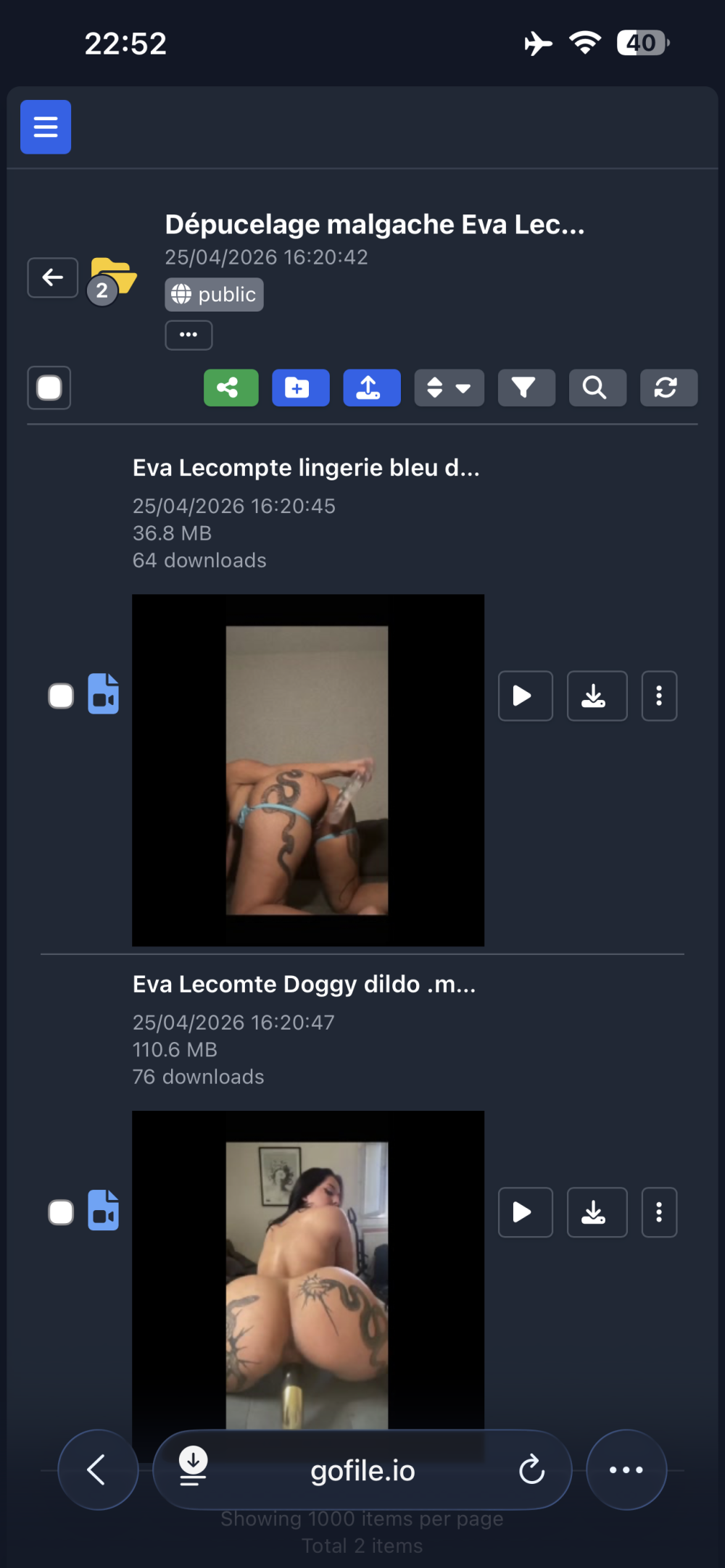
Task: Tick the select-all checkbox
Action: coord(49,388)
